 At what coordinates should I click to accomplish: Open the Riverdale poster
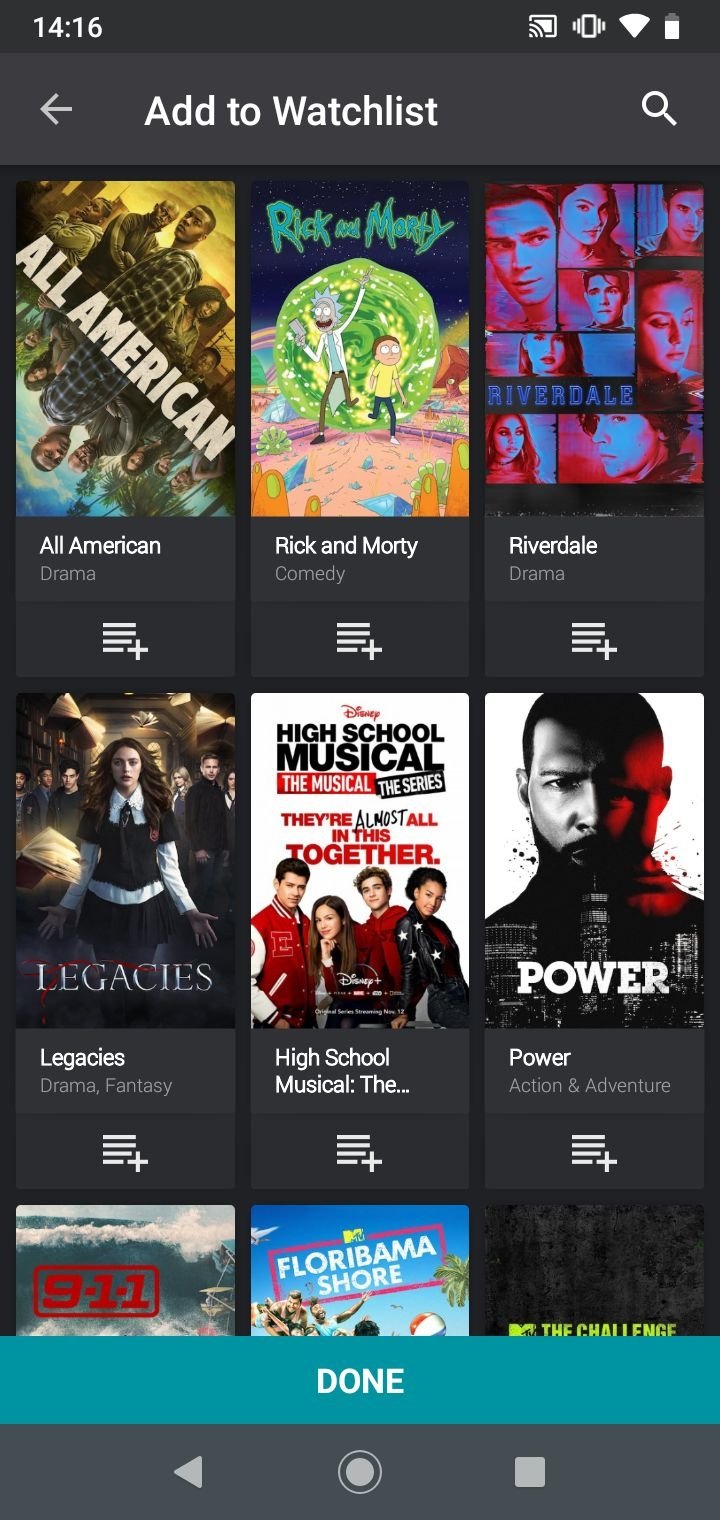594,348
